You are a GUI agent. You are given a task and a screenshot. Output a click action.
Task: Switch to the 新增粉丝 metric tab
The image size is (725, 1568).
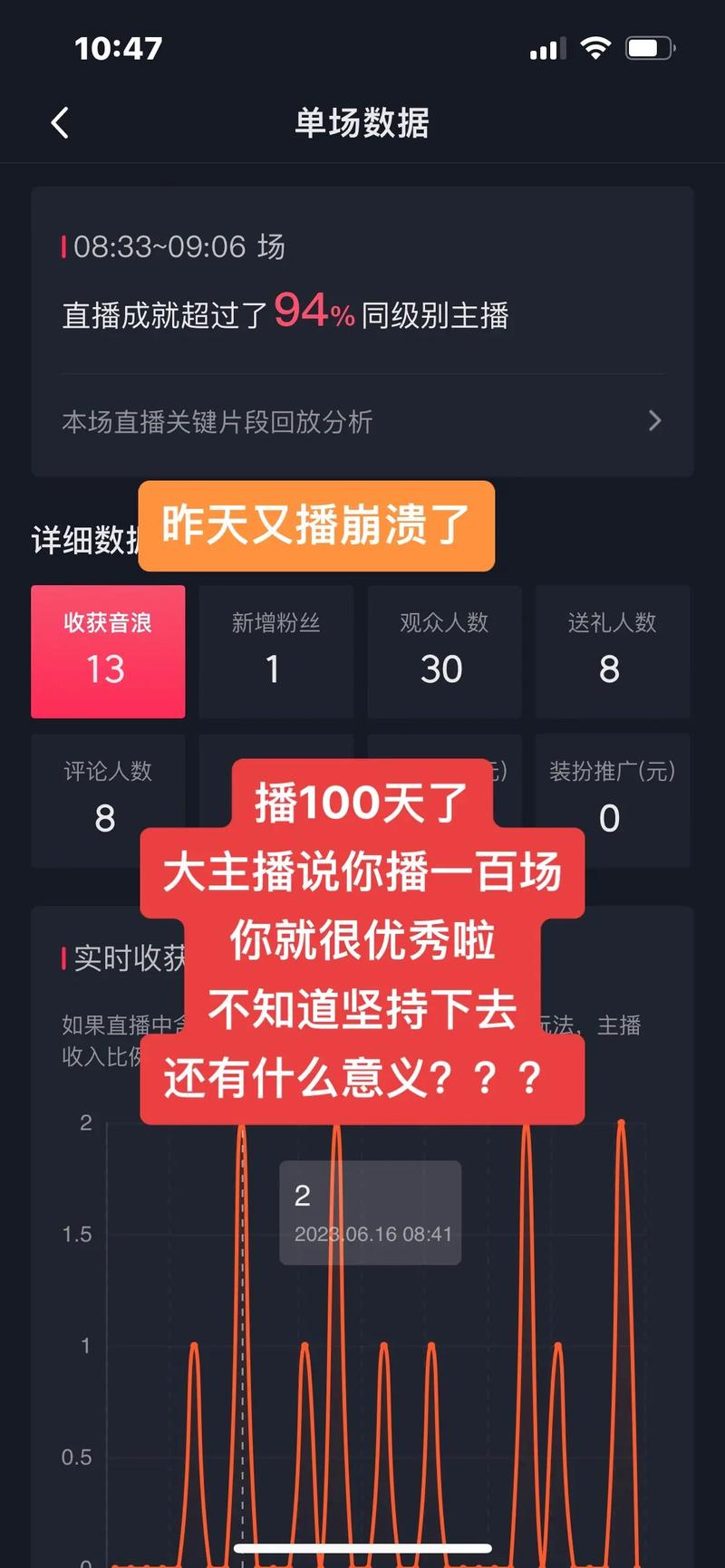[275, 652]
